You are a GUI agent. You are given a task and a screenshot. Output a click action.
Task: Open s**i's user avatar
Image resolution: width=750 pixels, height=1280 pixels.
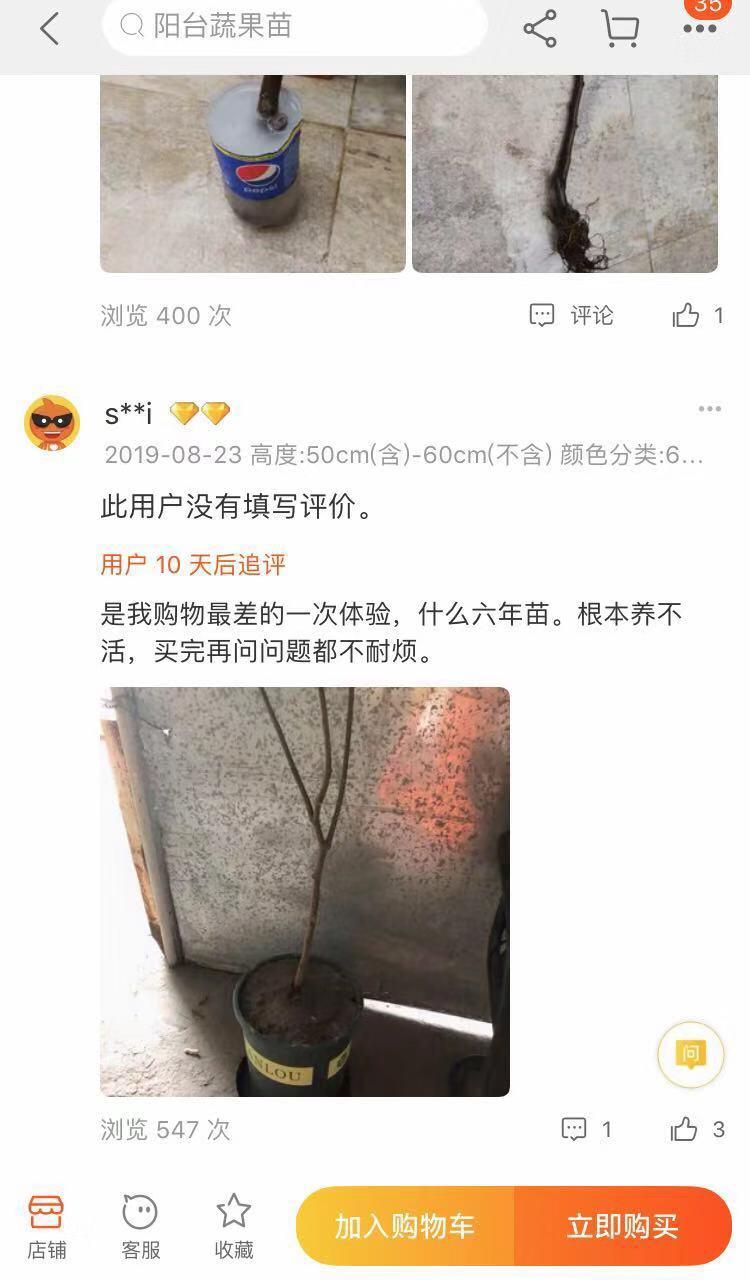pyautogui.click(x=52, y=422)
